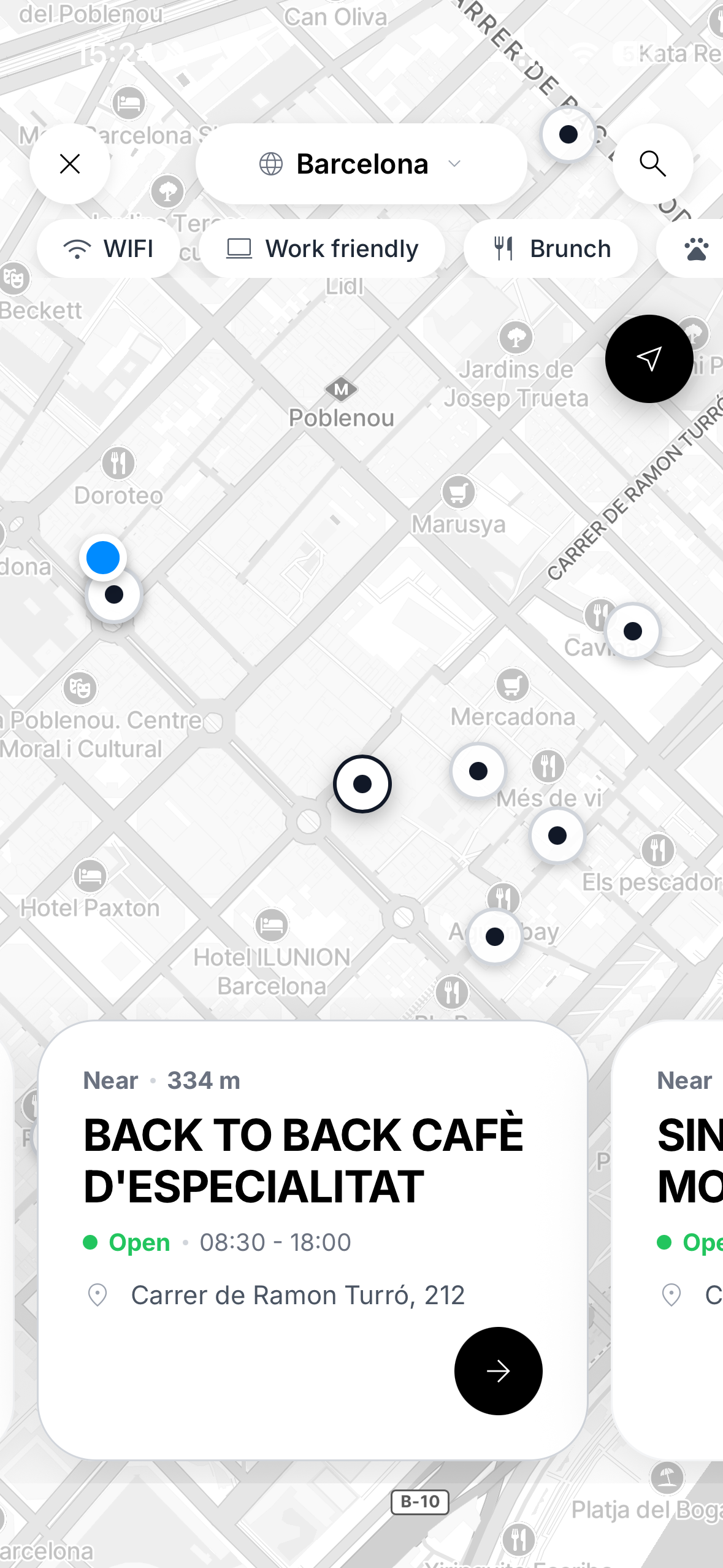Open the search
The height and width of the screenshot is (1568, 723).
tap(652, 163)
